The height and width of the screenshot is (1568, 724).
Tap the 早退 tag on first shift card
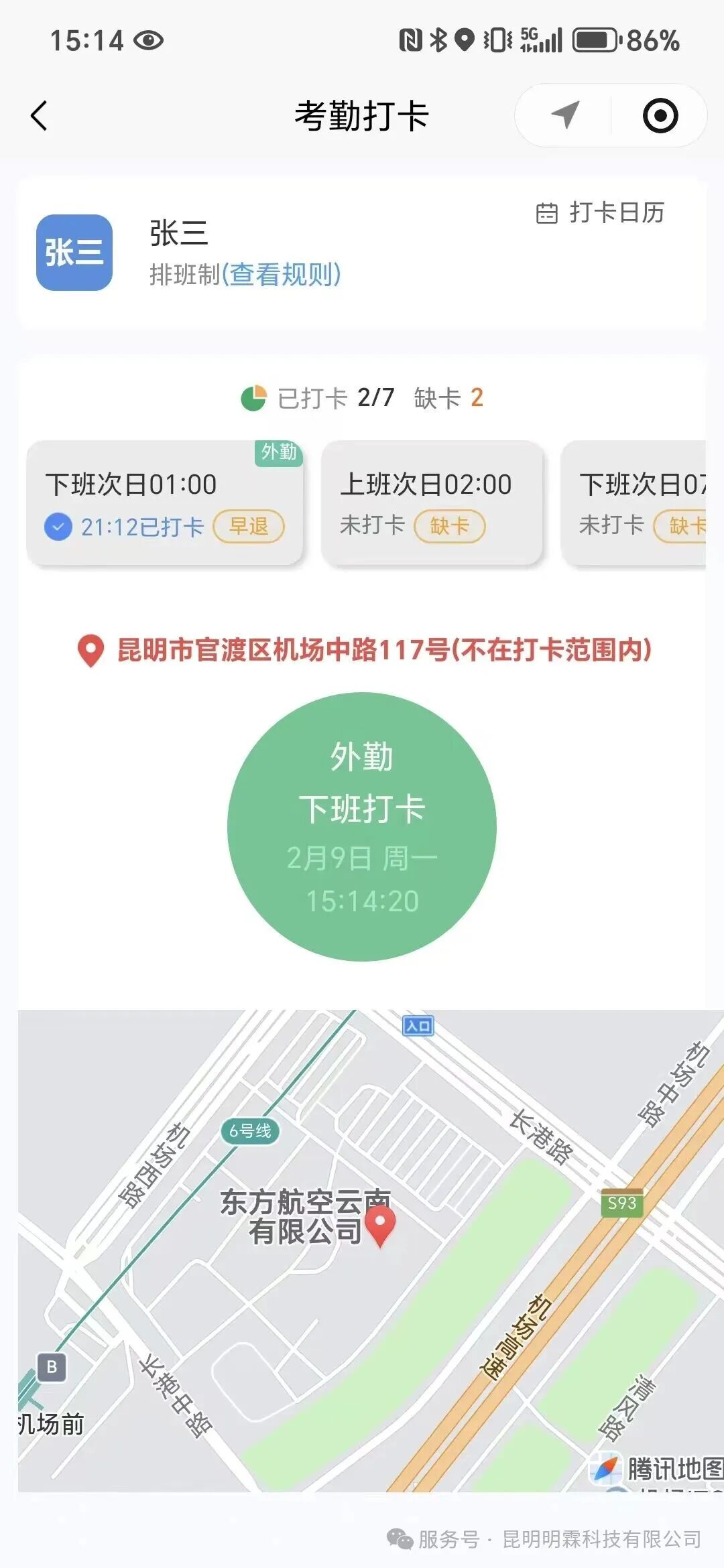(249, 527)
